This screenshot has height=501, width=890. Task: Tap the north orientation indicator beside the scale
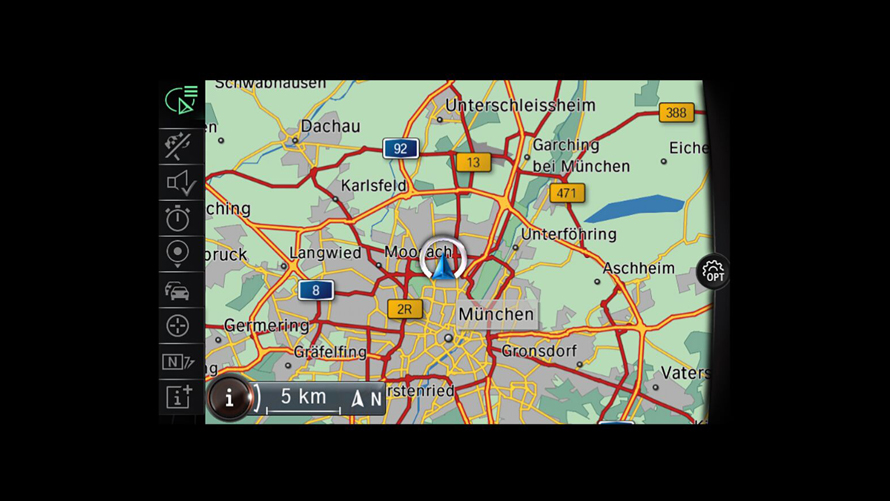[x=365, y=398]
